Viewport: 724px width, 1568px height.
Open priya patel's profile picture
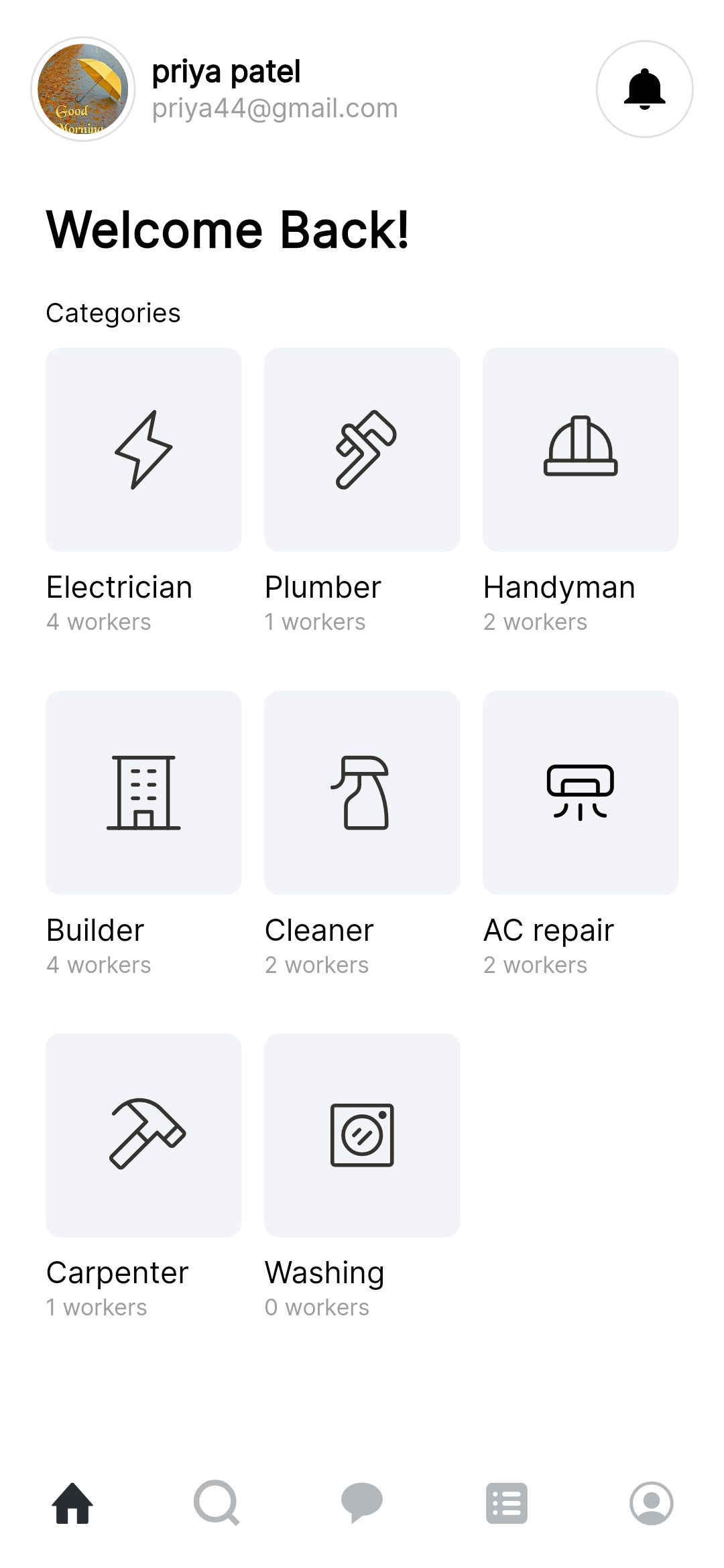(x=83, y=89)
